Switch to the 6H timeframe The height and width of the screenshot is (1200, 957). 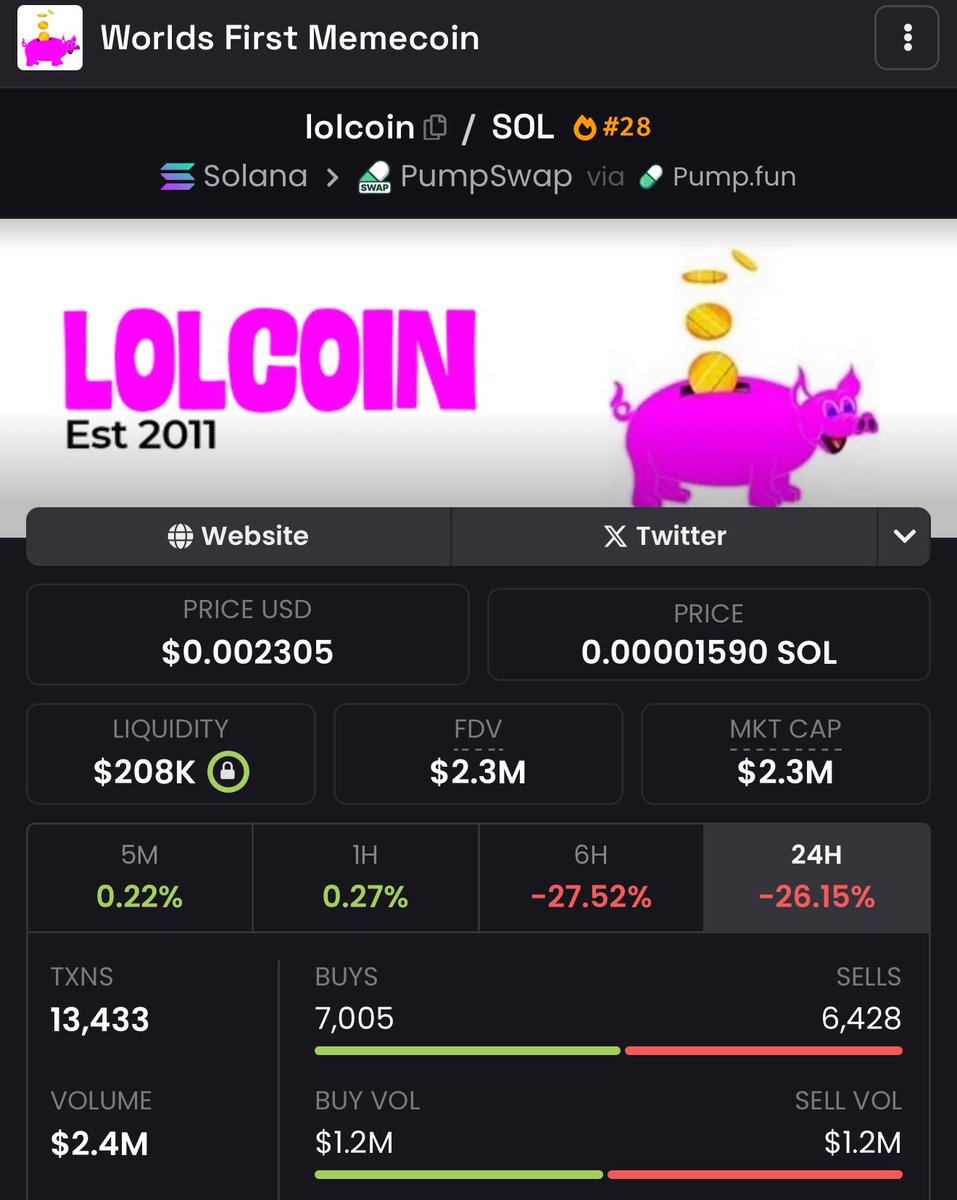tap(591, 877)
